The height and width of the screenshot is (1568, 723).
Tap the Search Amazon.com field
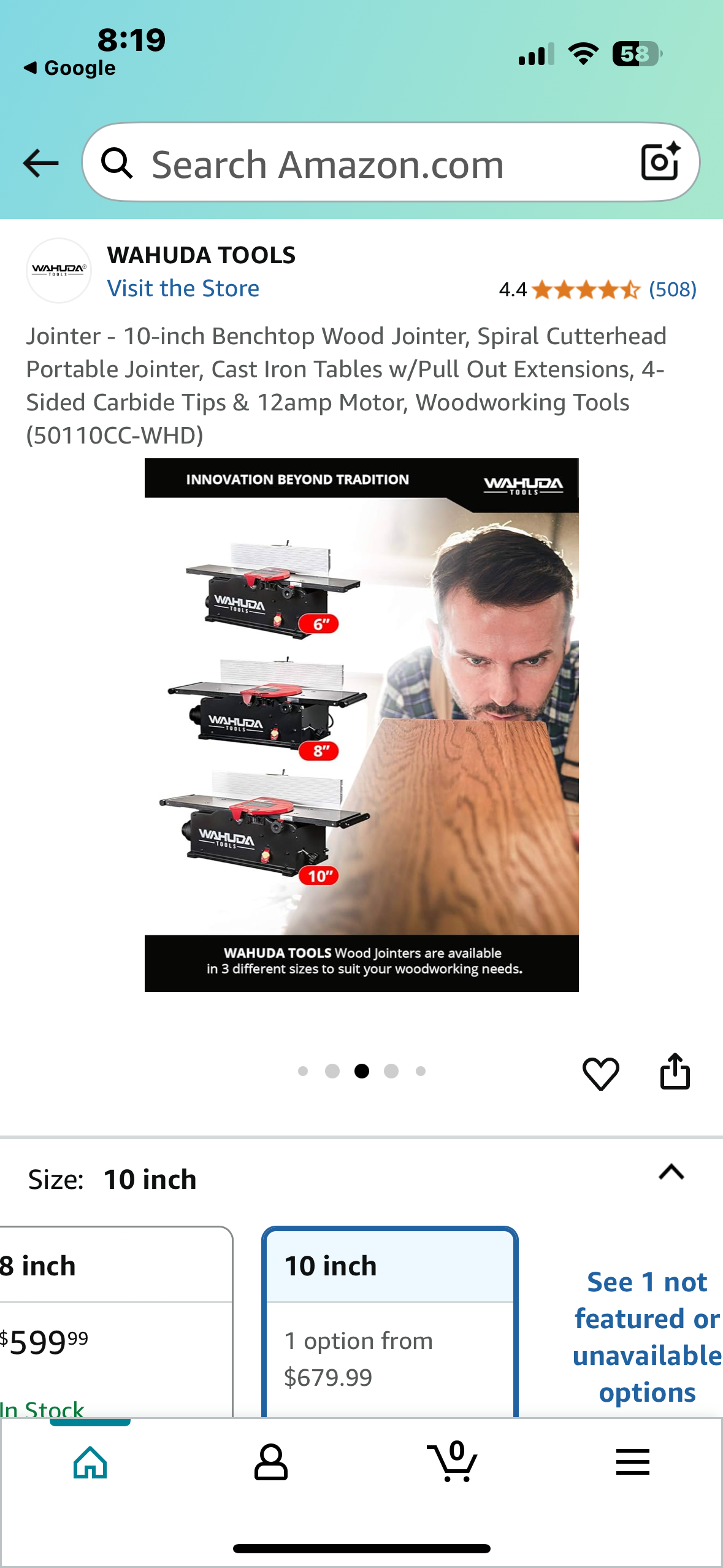(368, 164)
